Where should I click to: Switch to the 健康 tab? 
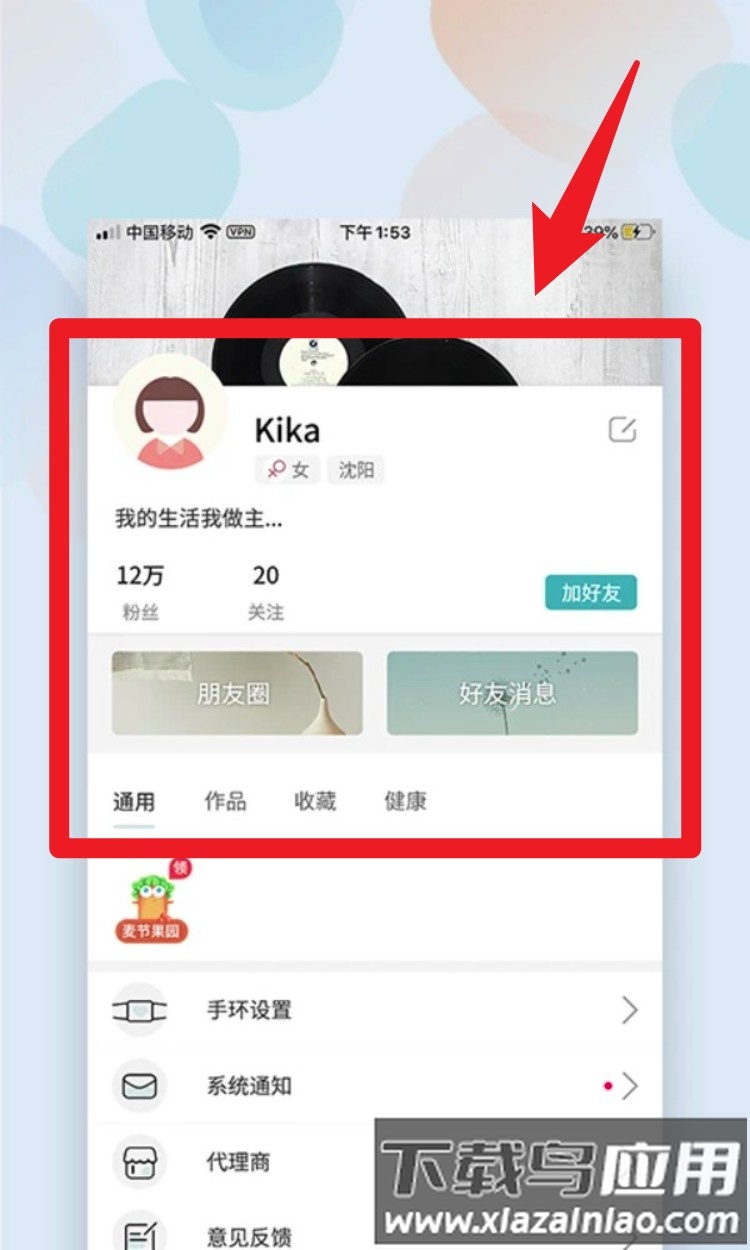[x=405, y=801]
